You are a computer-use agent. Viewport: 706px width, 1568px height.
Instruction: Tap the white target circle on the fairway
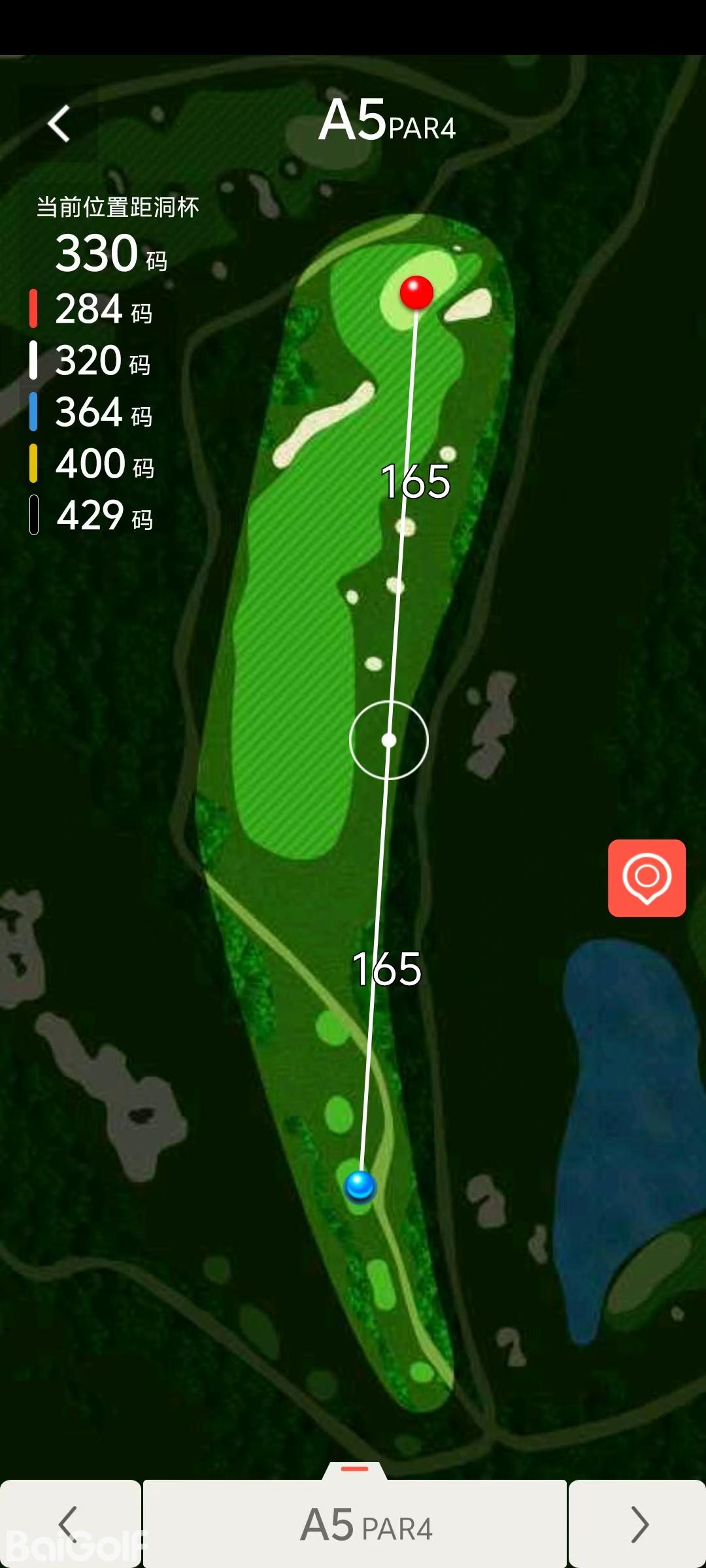[389, 740]
